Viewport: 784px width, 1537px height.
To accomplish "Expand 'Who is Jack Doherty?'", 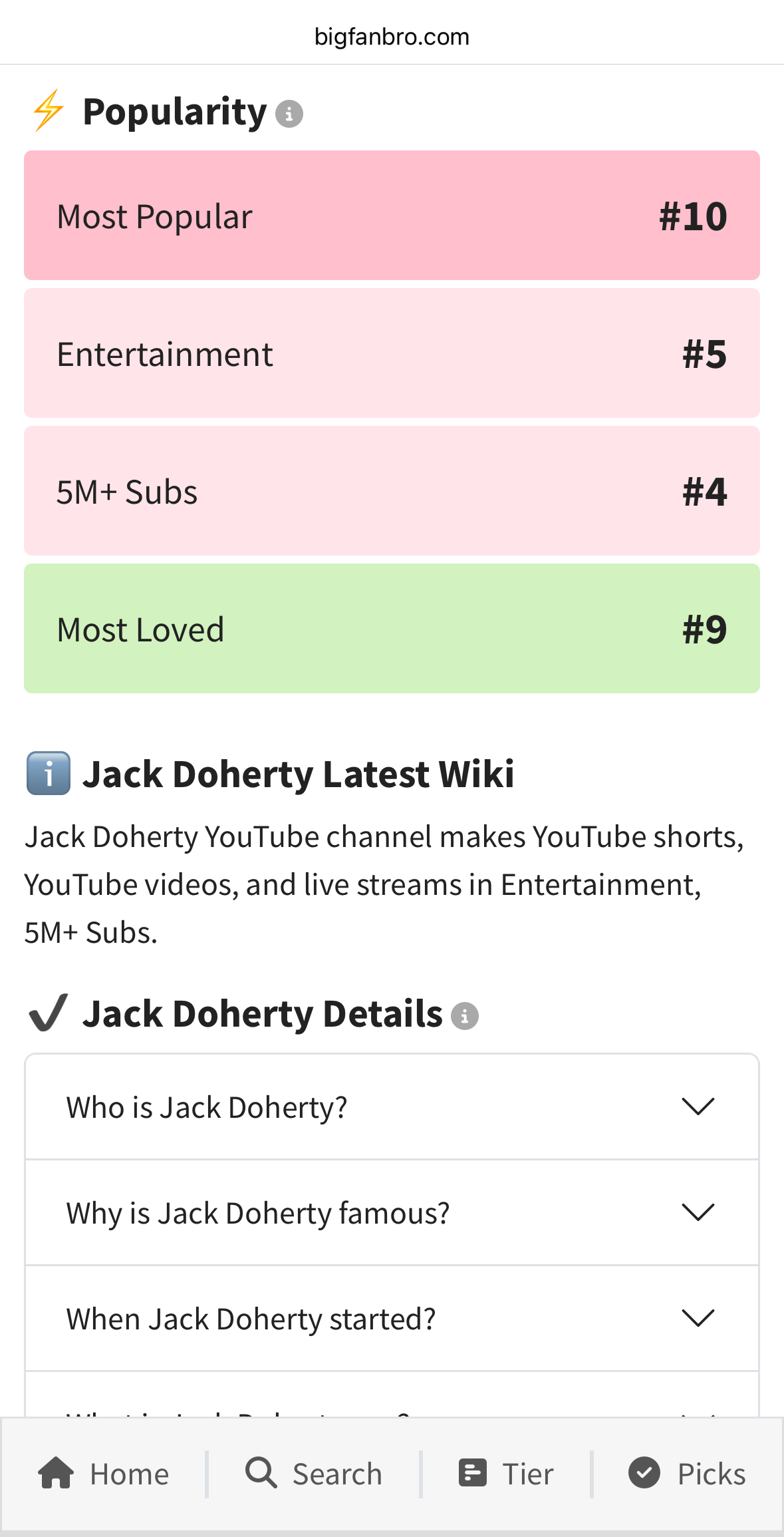I will (392, 1107).
